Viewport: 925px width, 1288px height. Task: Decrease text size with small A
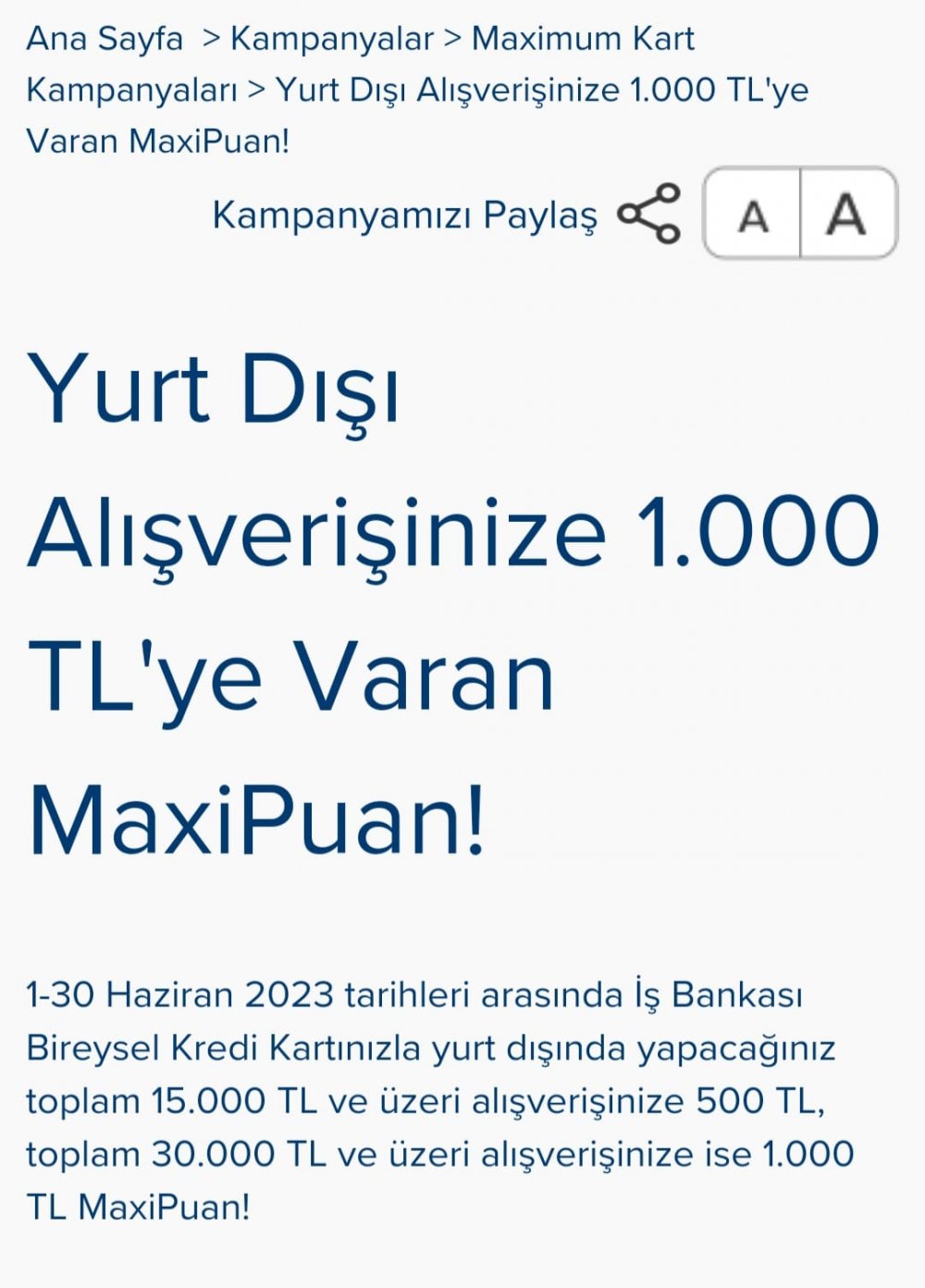(753, 214)
